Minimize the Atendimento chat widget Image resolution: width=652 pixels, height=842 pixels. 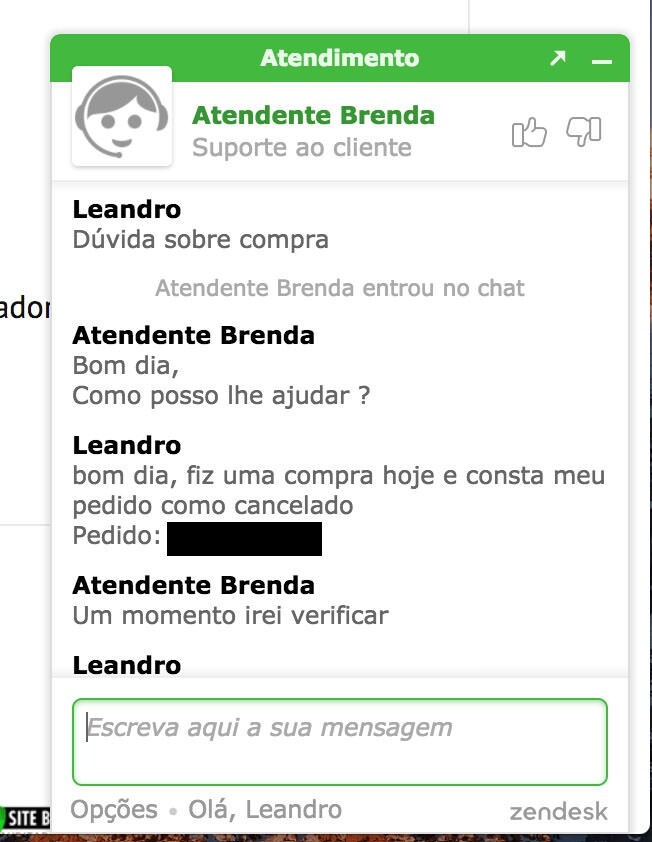[x=601, y=60]
